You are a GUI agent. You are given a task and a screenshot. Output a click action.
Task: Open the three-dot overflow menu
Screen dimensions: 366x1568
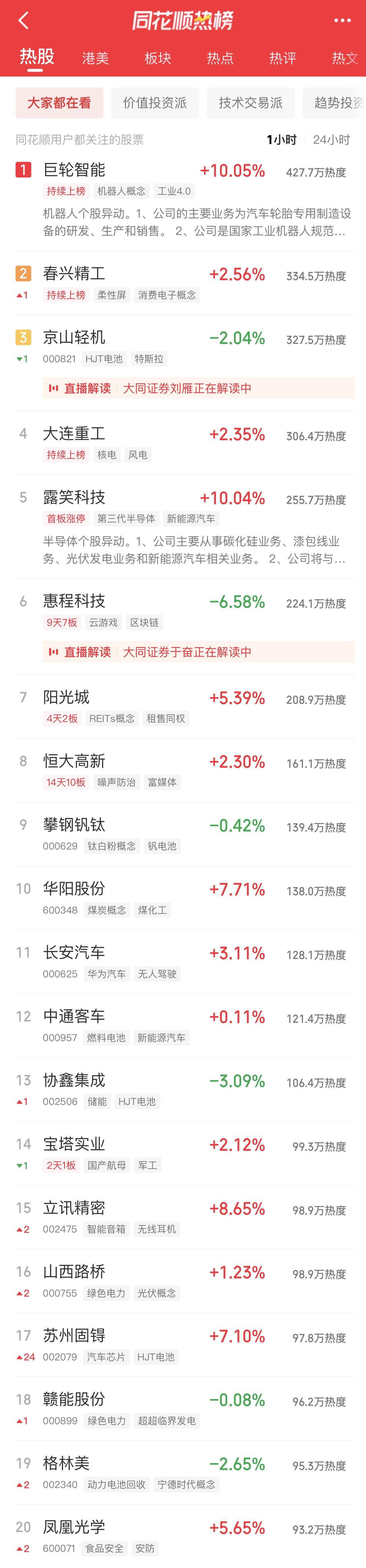click(x=342, y=21)
